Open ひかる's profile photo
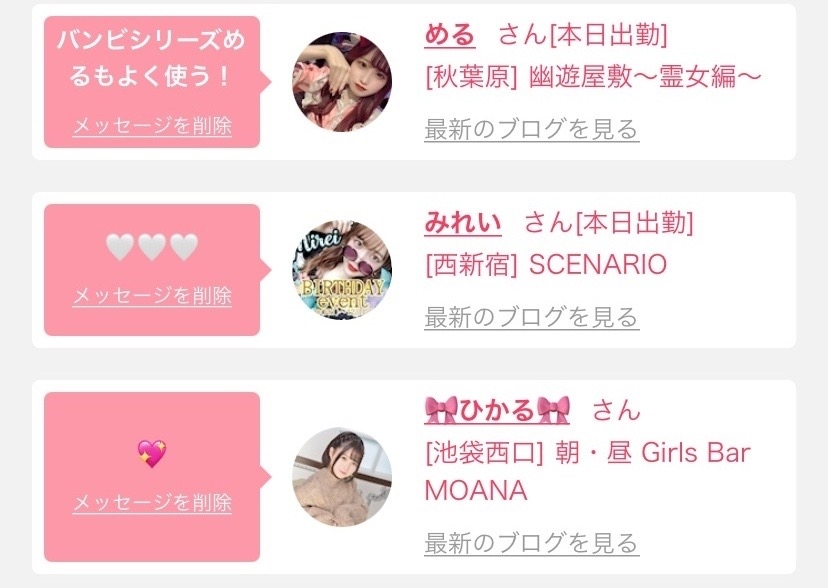 pos(341,477)
